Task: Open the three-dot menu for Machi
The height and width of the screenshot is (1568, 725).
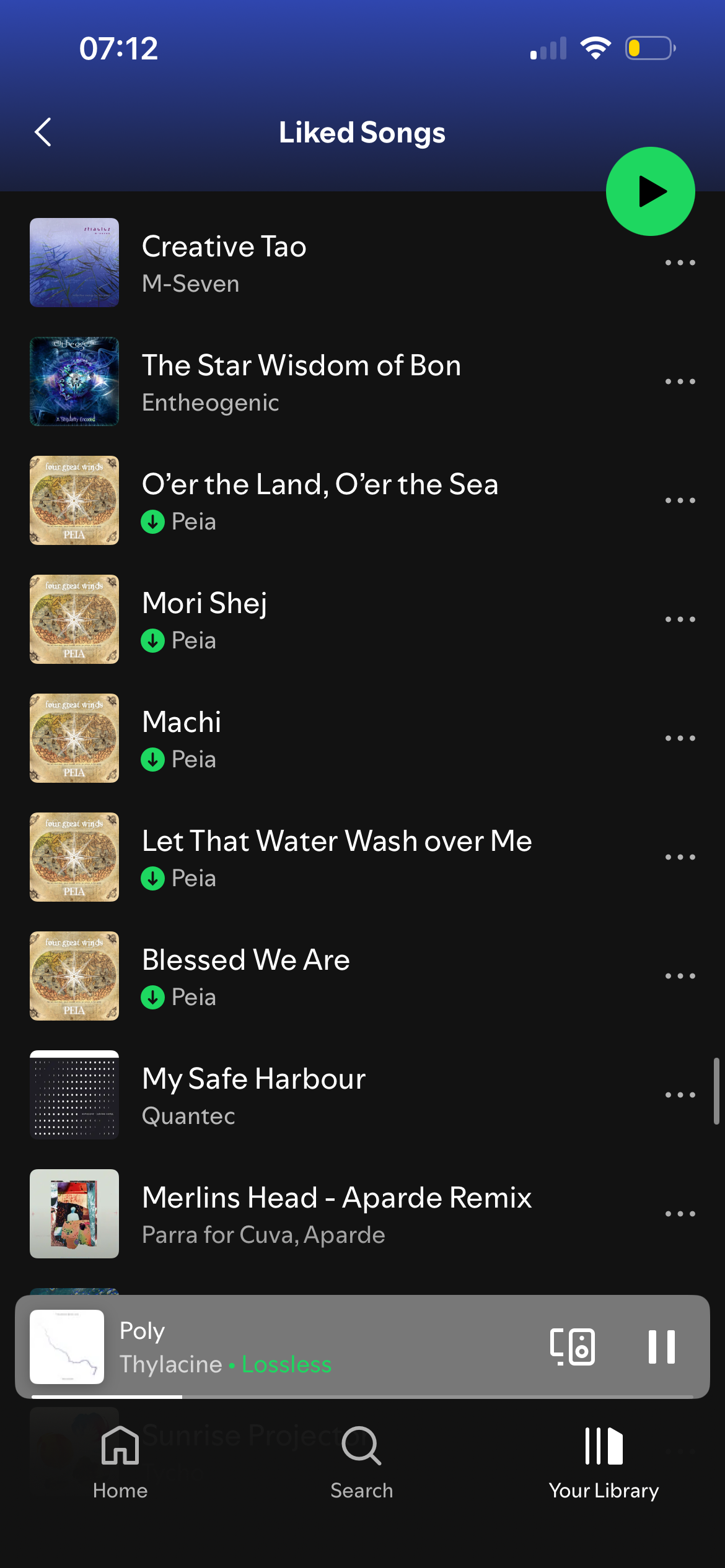Action: coord(680,738)
